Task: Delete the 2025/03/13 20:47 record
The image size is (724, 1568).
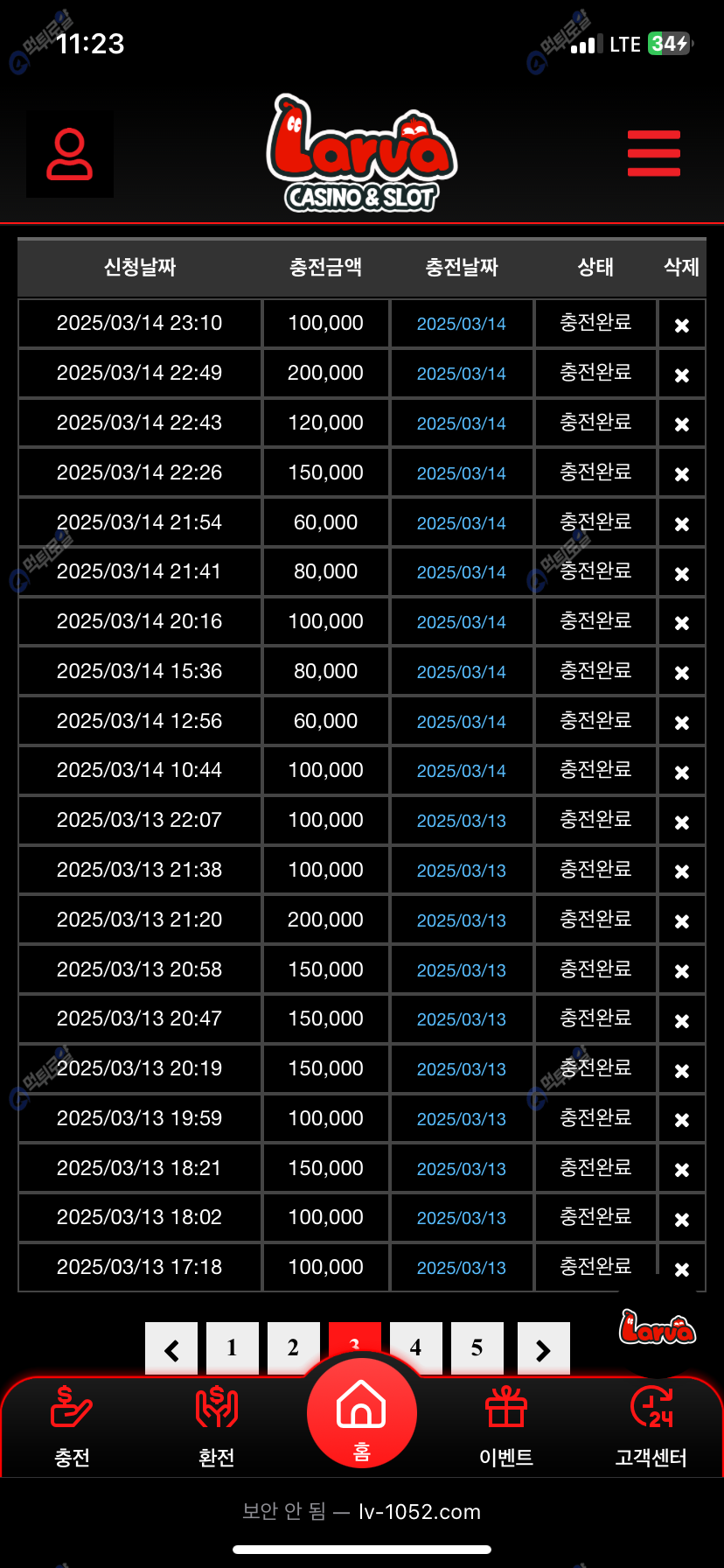Action: tap(682, 1021)
